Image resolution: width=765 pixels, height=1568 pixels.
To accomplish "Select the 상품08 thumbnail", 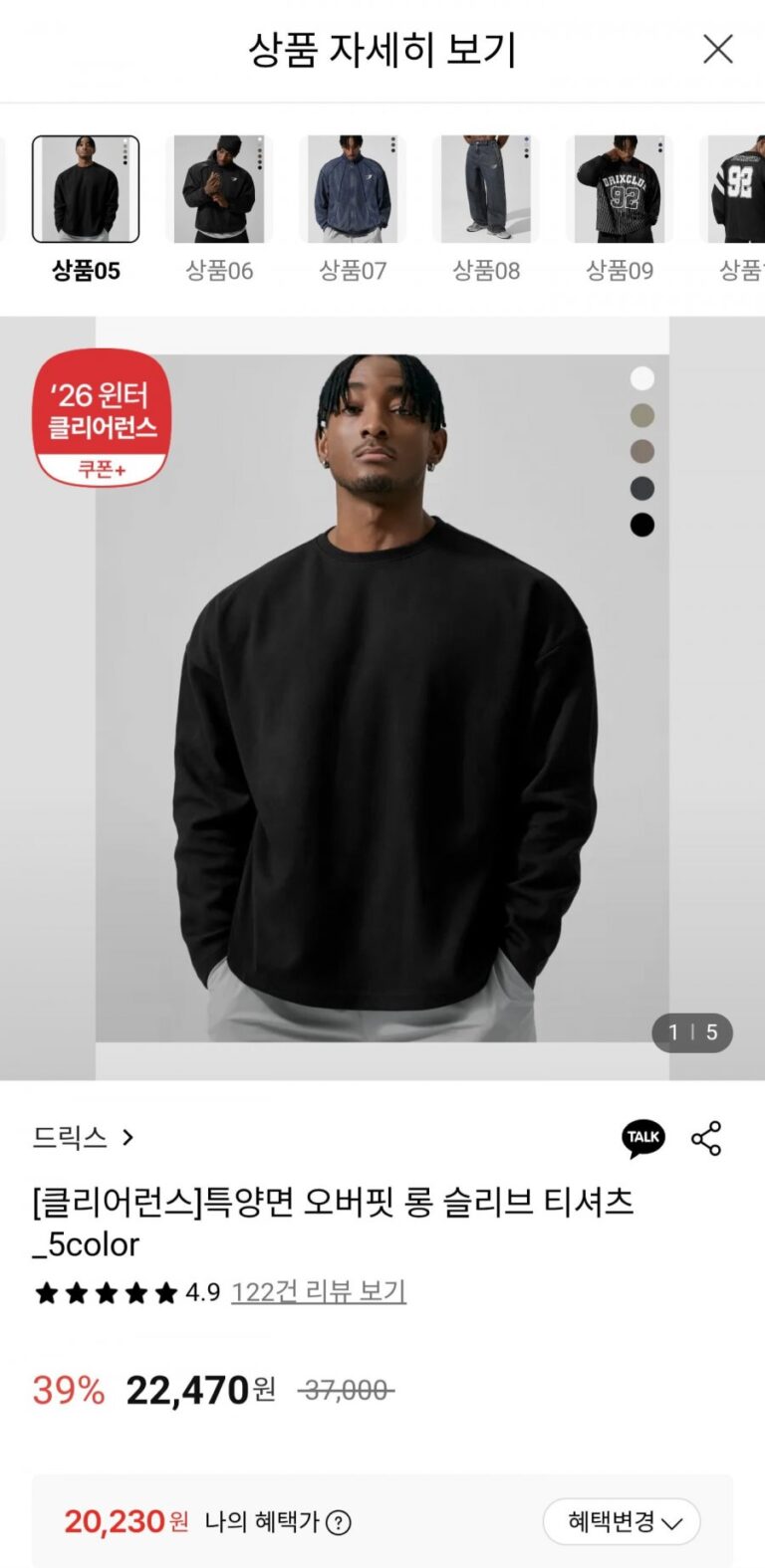I will (486, 190).
